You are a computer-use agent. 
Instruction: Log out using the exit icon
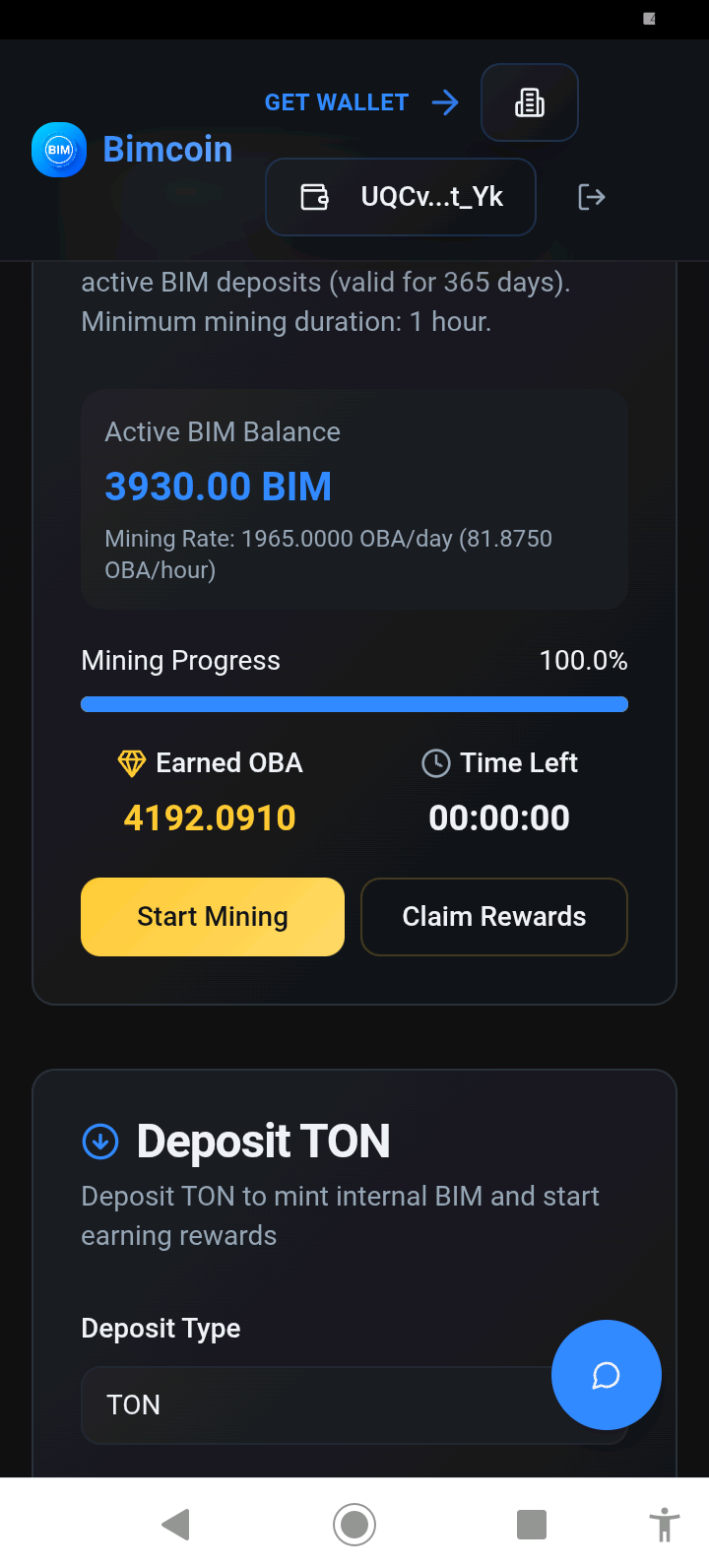click(591, 197)
